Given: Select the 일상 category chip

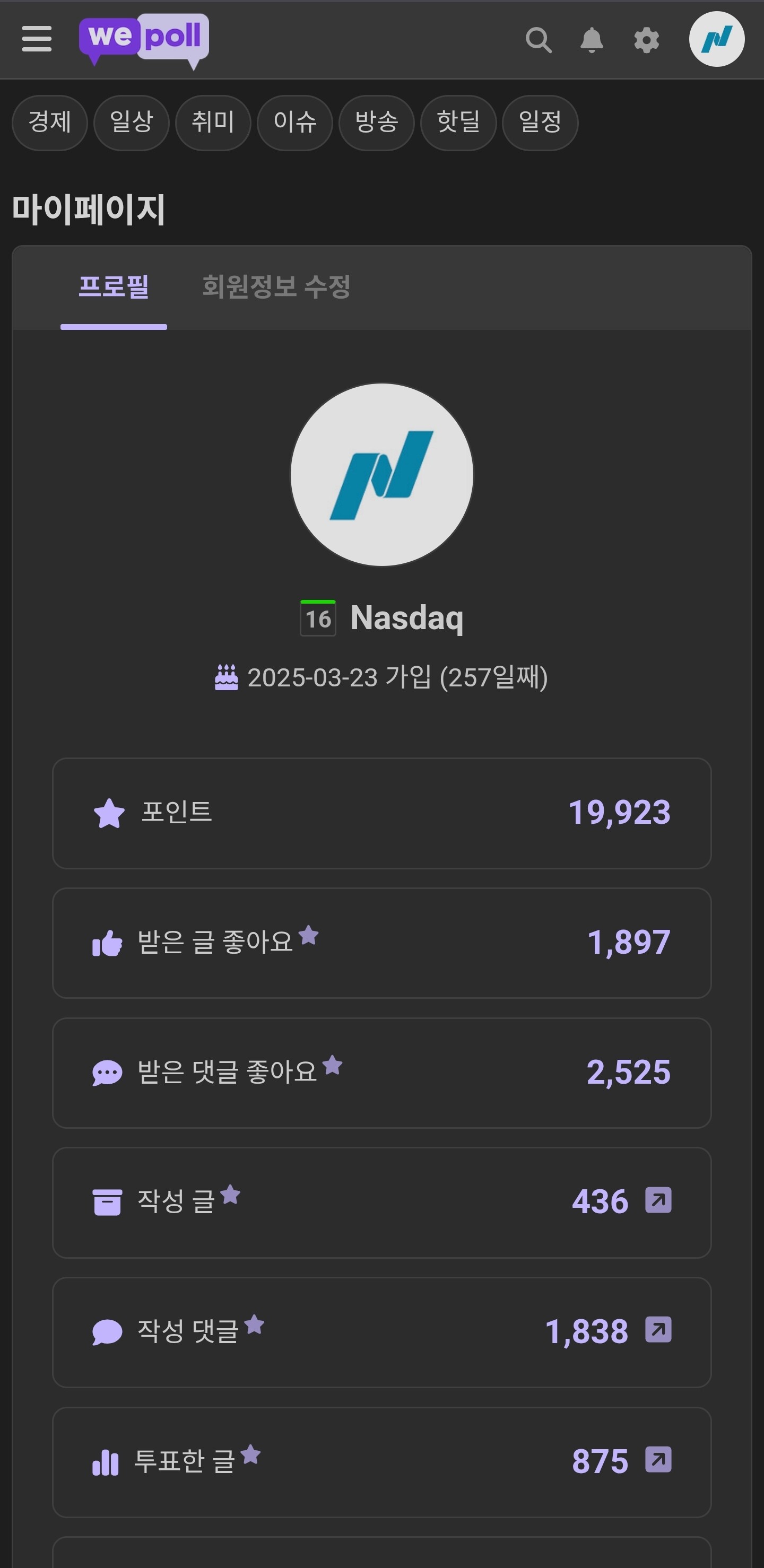Looking at the screenshot, I should pyautogui.click(x=132, y=123).
